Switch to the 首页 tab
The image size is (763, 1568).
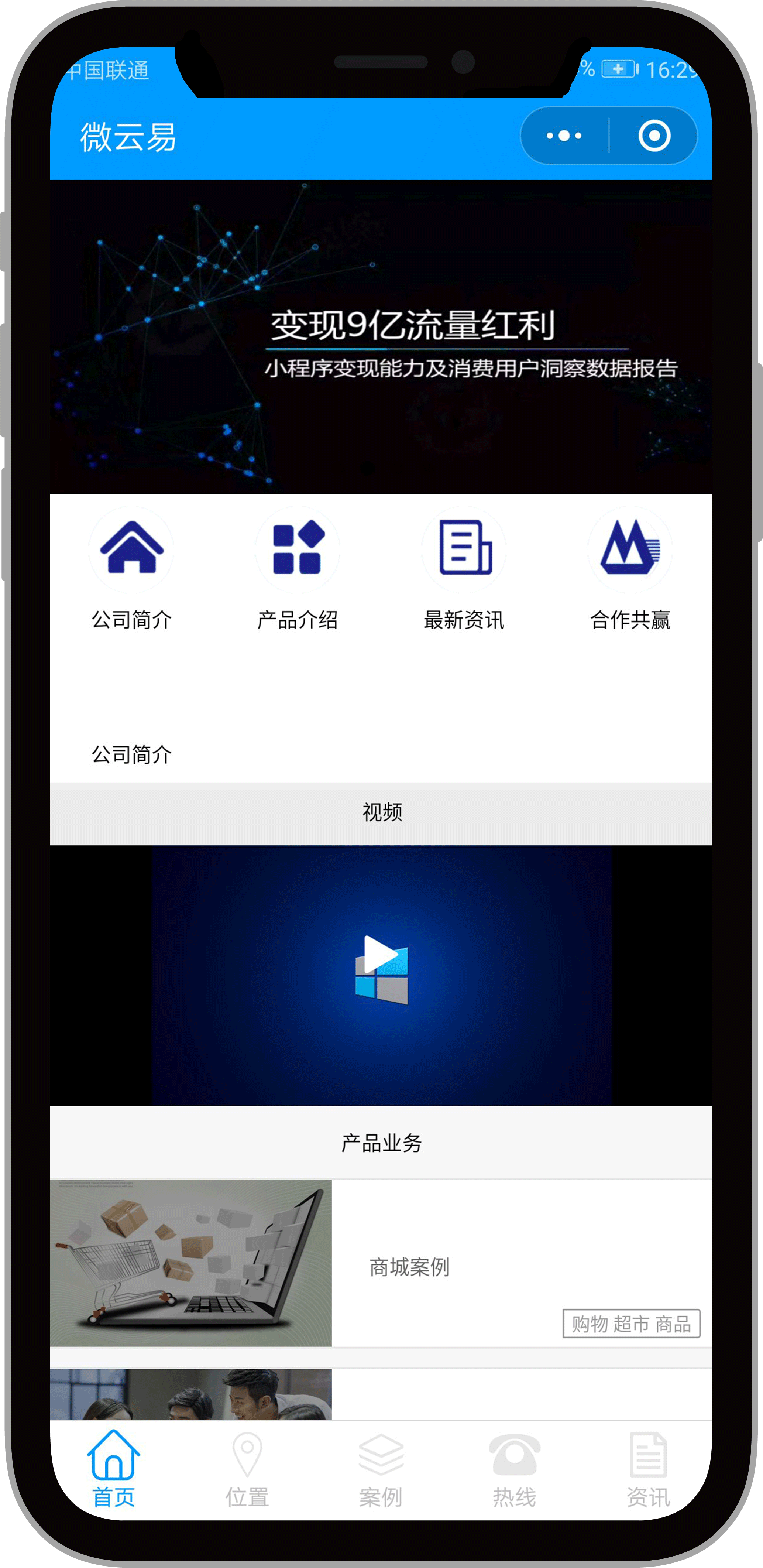click(114, 1469)
